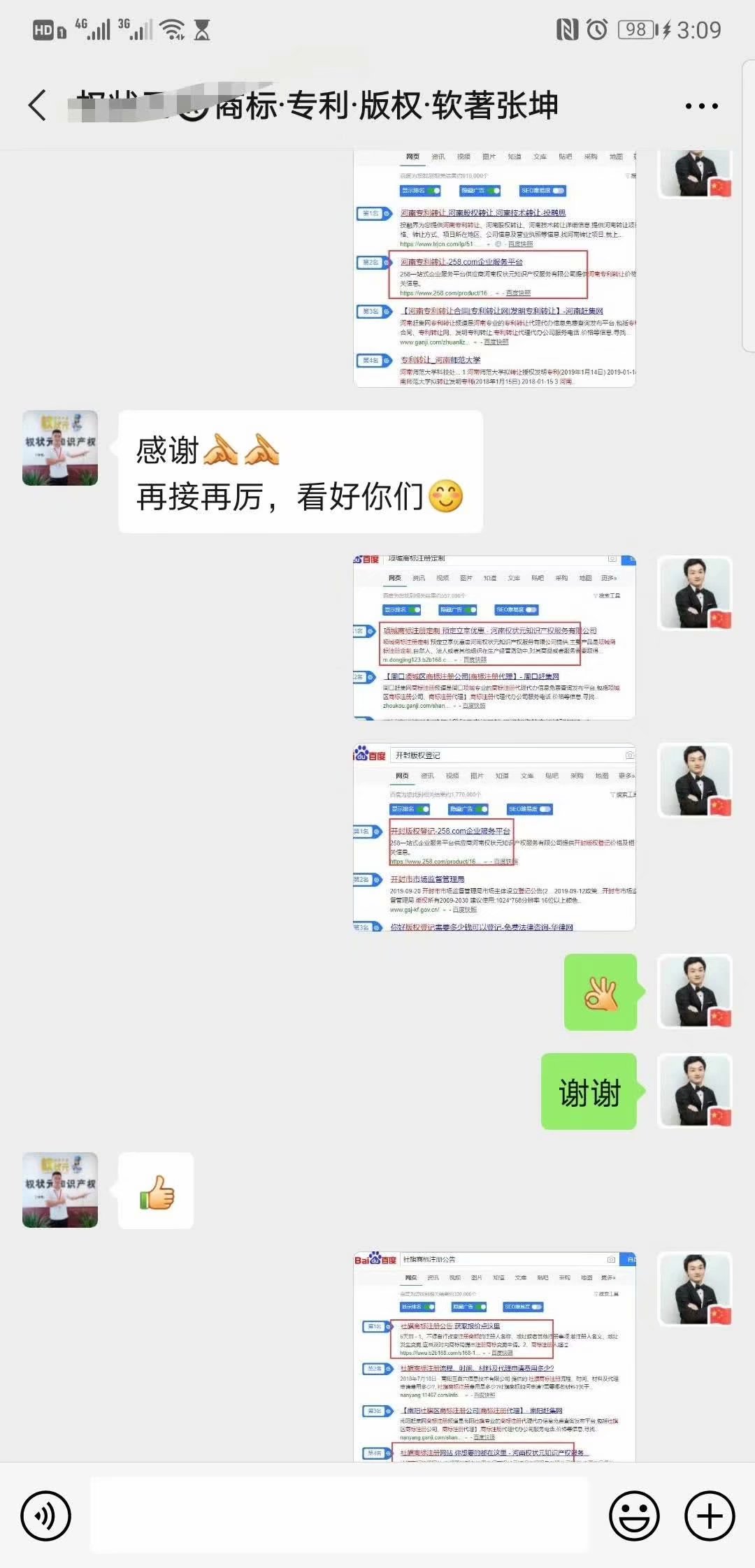The image size is (755, 1568).
Task: Open the chat overflow menu
Action: (x=701, y=106)
